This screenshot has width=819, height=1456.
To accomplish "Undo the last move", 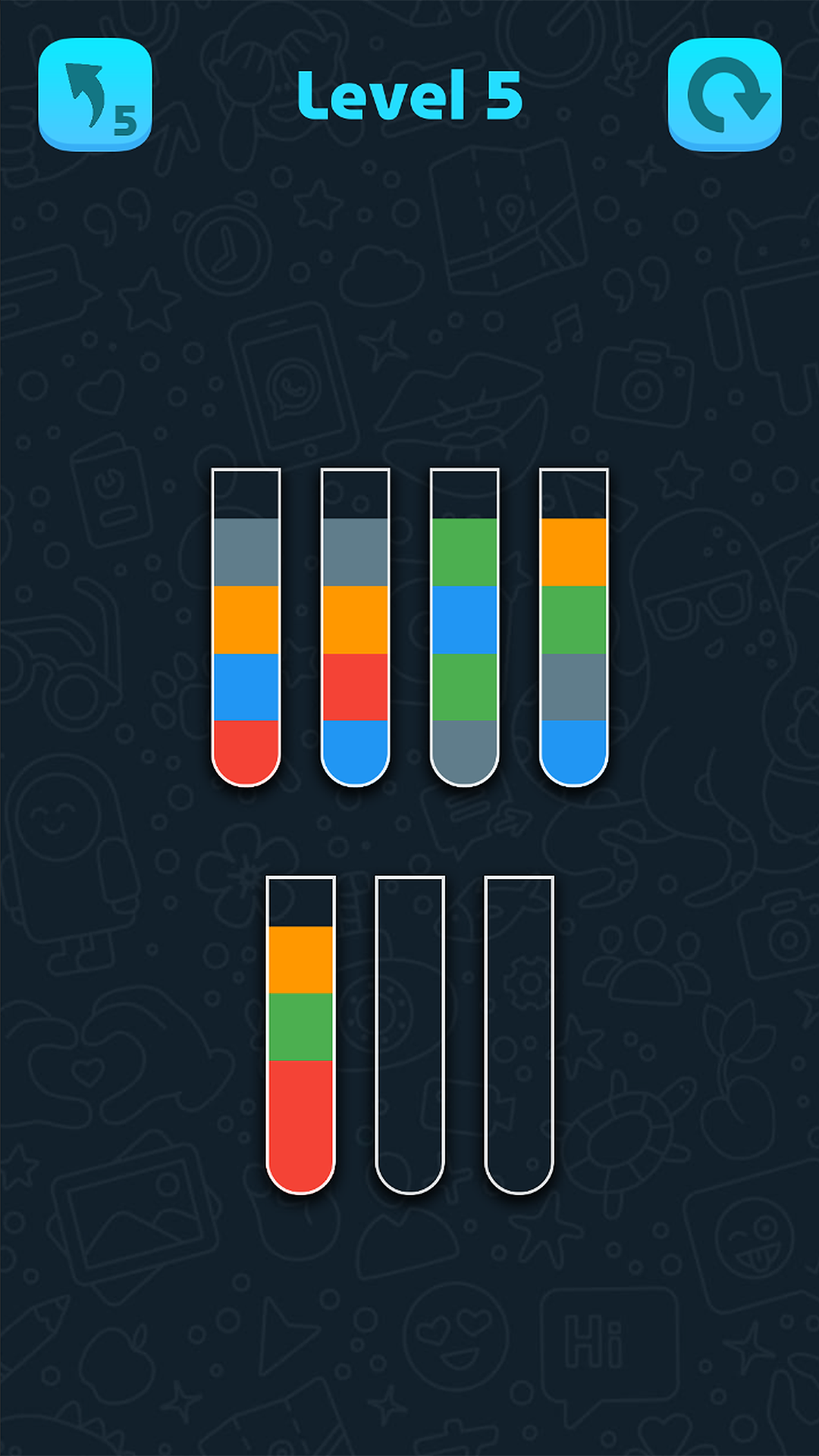I will tap(95, 94).
